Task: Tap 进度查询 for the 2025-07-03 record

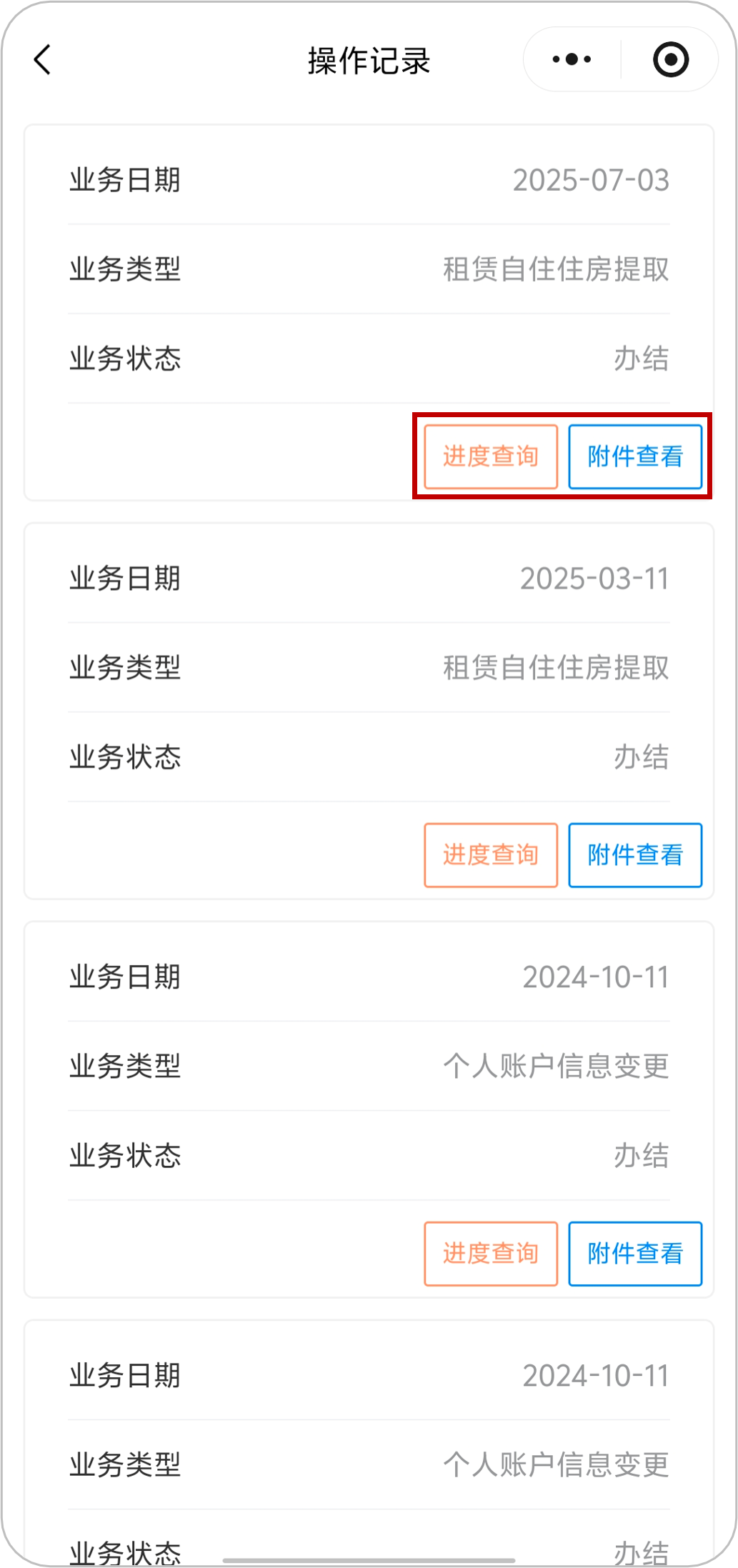Action: (491, 456)
